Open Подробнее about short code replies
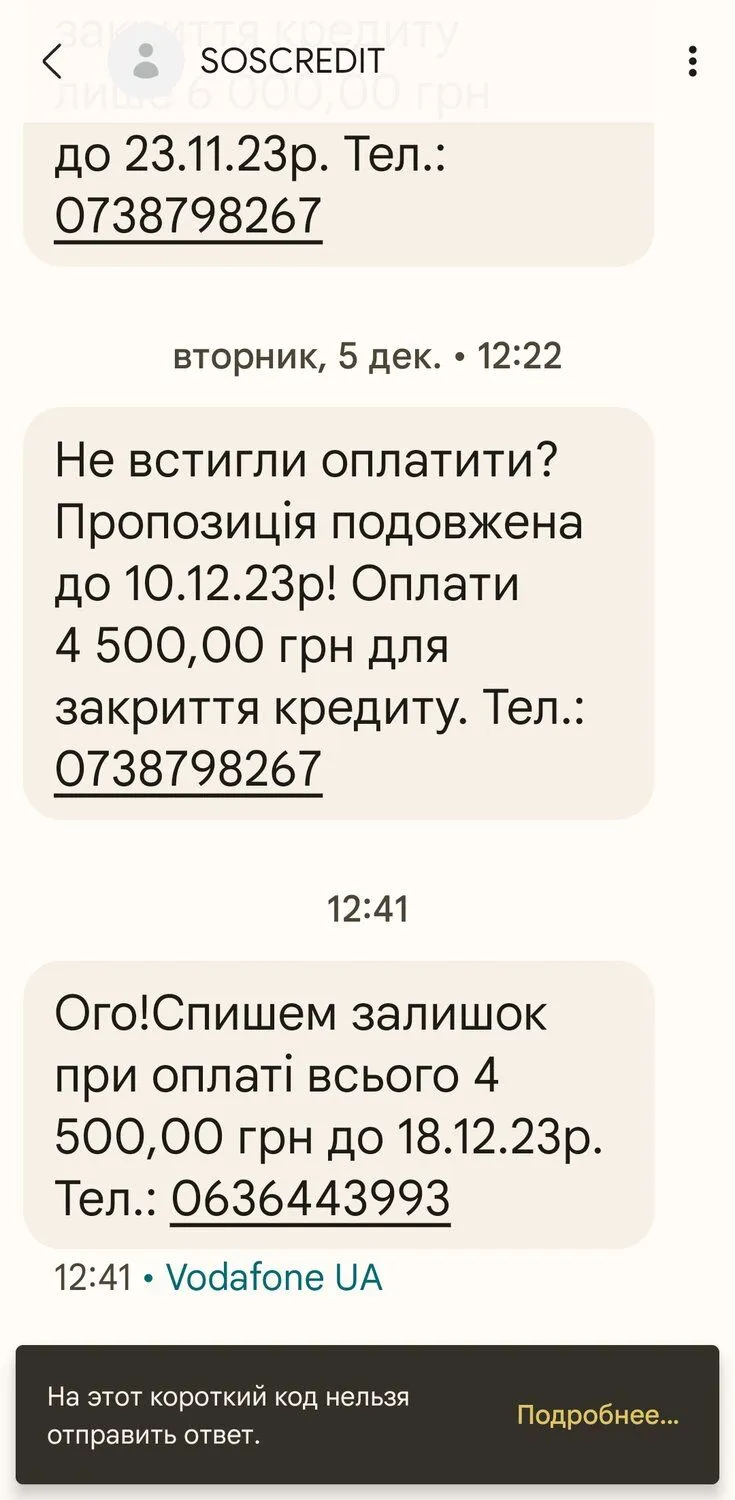 click(x=597, y=1415)
